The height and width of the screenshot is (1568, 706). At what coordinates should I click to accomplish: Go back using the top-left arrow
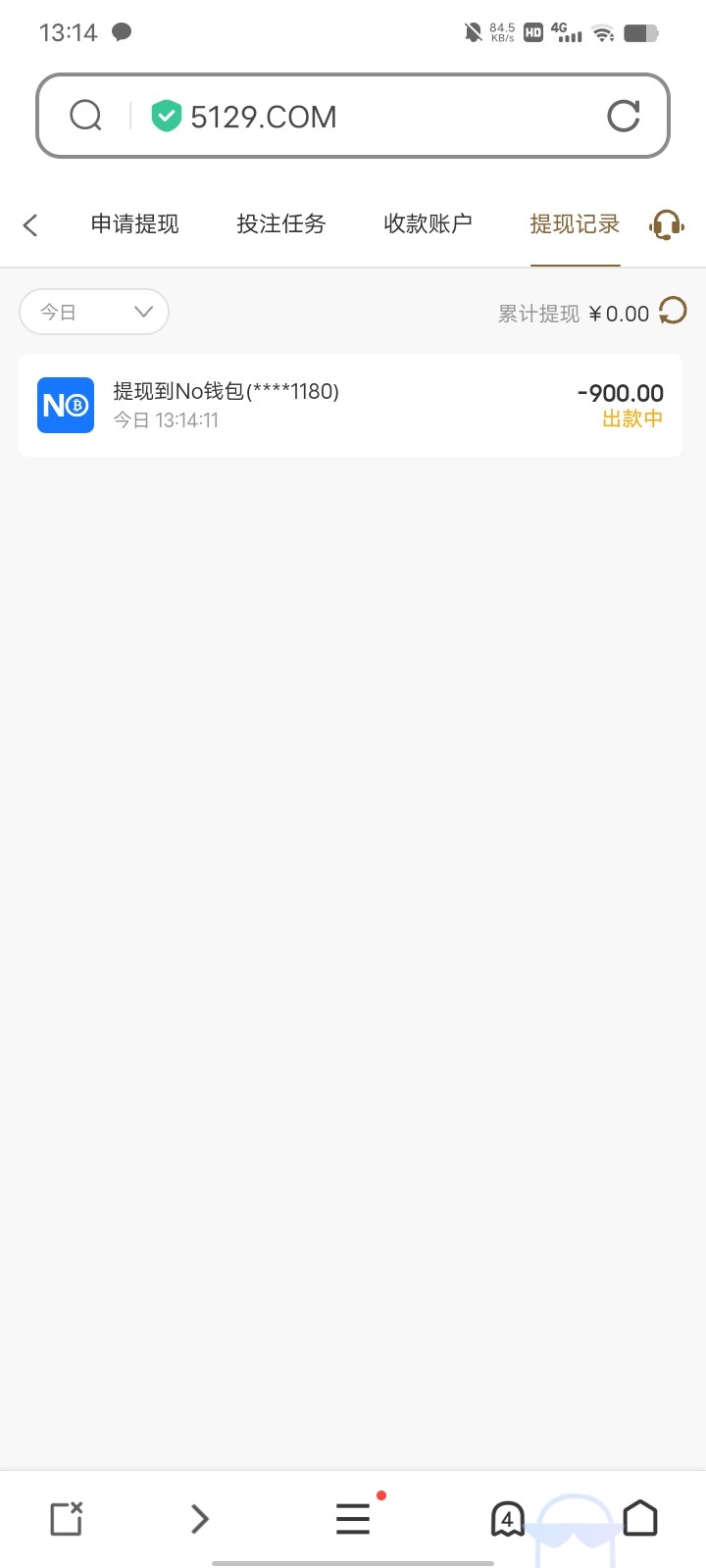30,224
